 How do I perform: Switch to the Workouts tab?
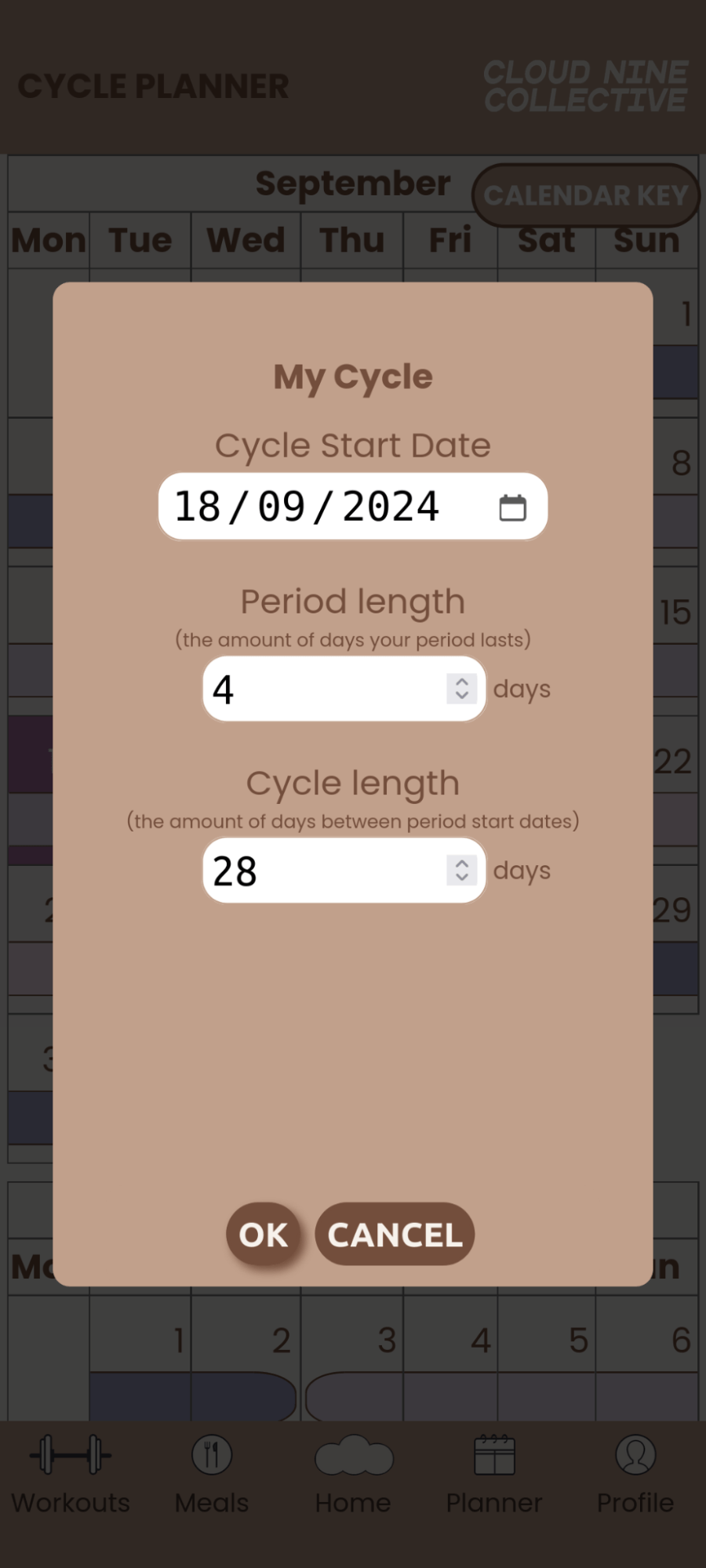click(71, 1474)
